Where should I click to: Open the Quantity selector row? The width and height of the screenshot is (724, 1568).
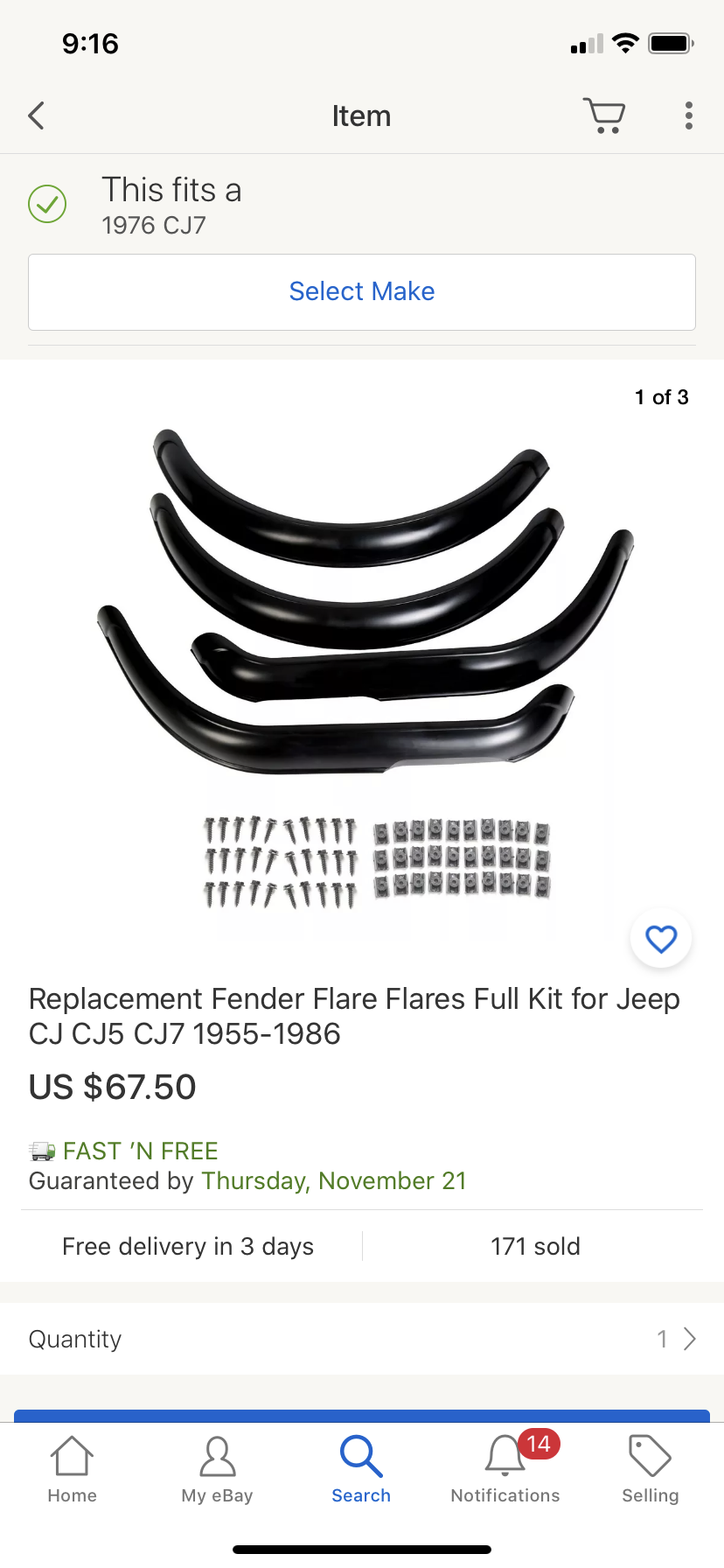(x=362, y=1339)
